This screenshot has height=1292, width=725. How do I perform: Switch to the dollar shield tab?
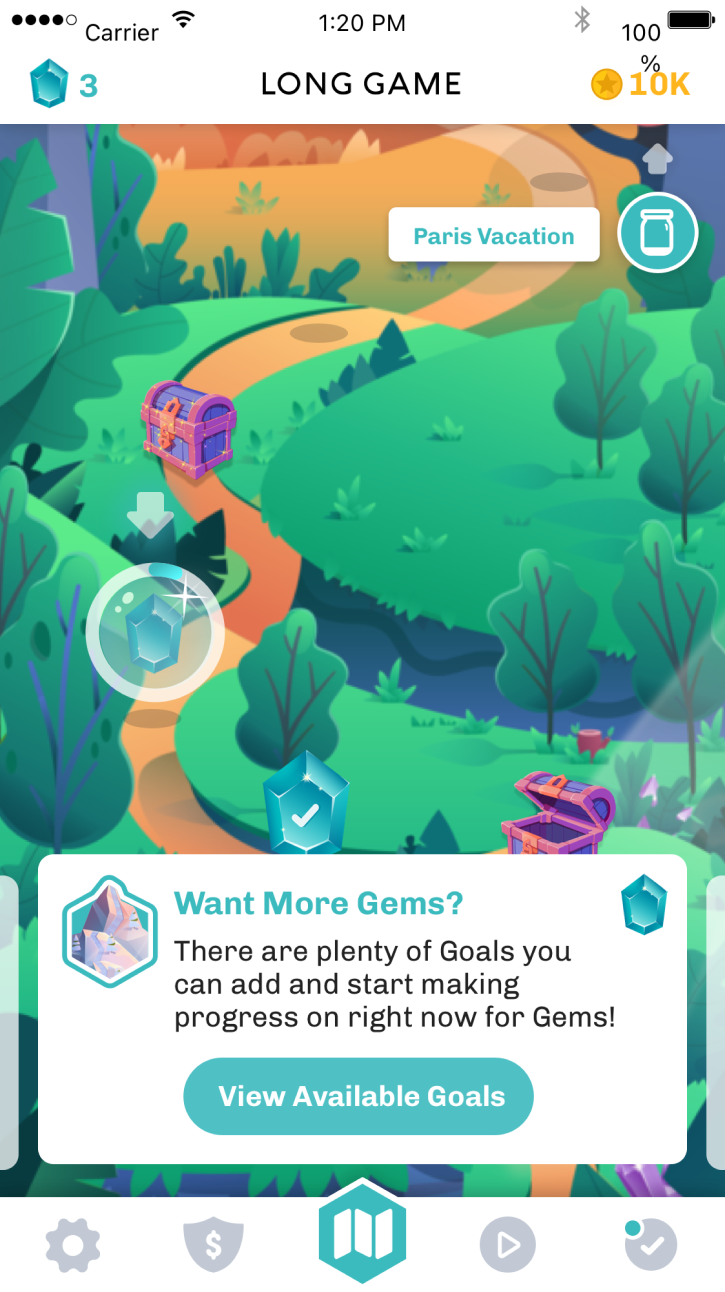pyautogui.click(x=213, y=1245)
